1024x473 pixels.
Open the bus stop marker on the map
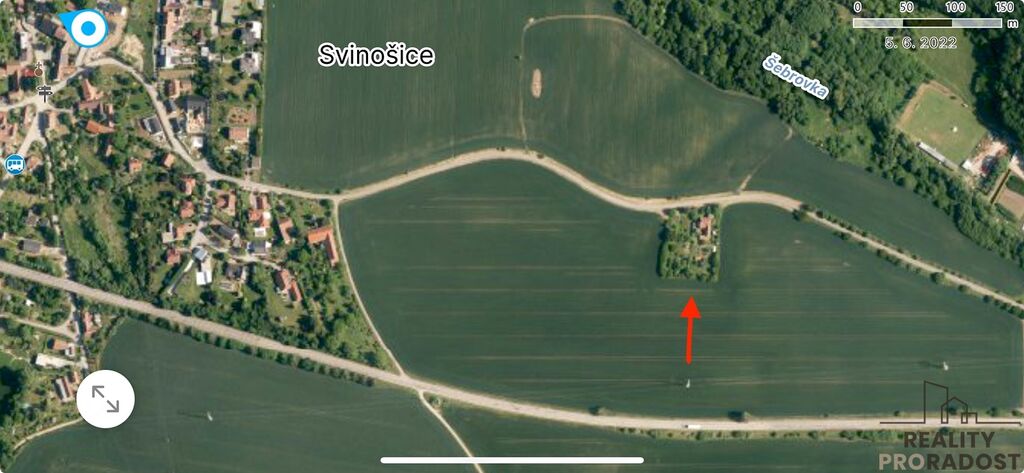coord(15,164)
